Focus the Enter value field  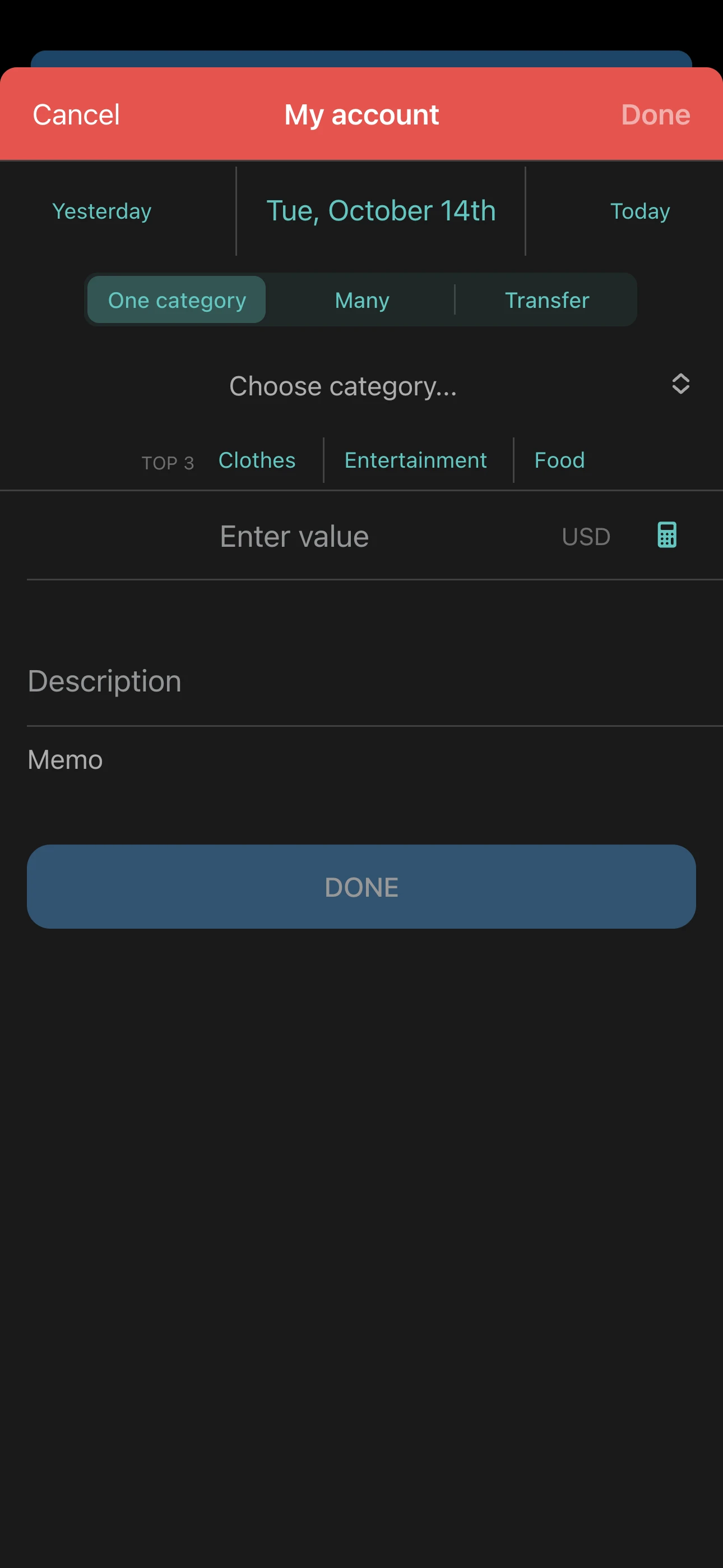pyautogui.click(x=295, y=536)
